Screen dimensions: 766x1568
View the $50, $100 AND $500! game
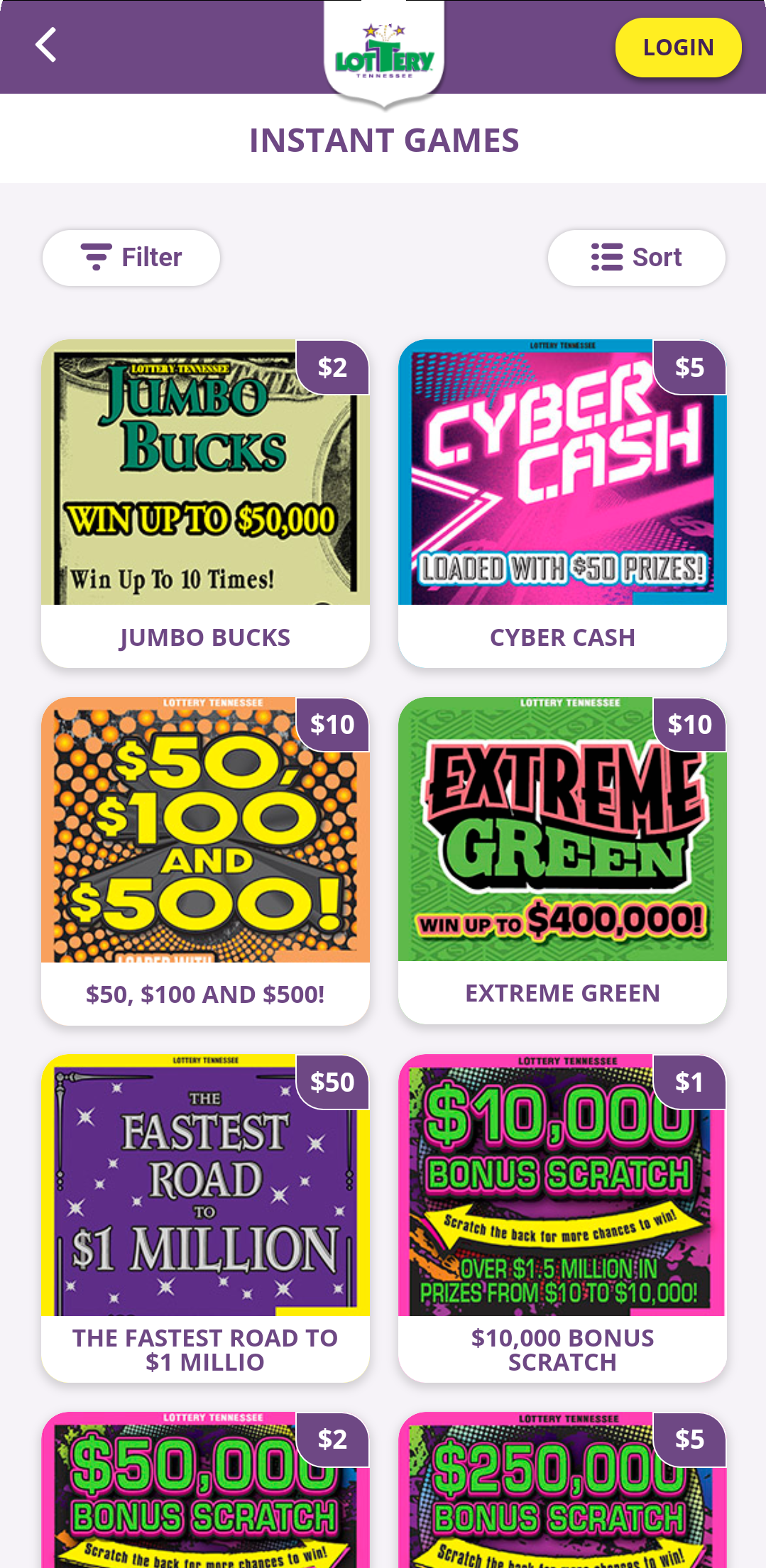(x=205, y=860)
